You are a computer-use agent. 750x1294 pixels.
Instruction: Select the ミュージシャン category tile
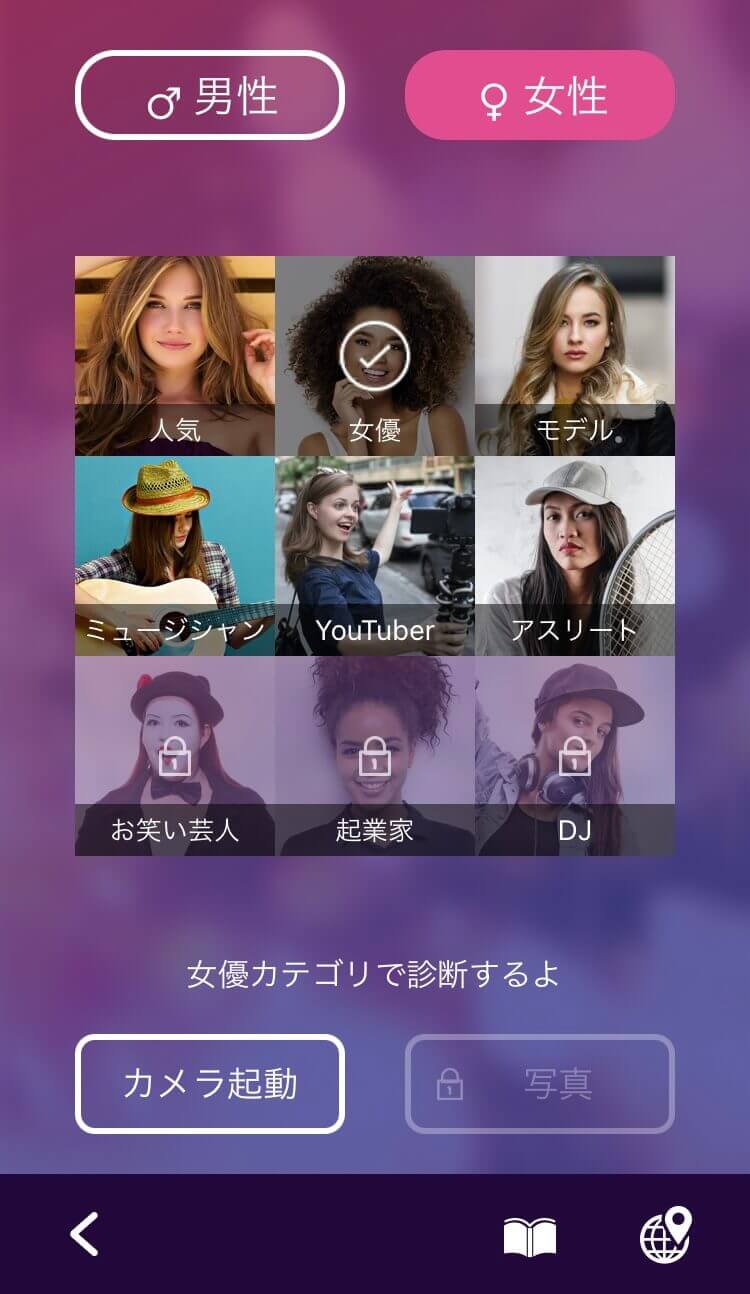(x=175, y=556)
